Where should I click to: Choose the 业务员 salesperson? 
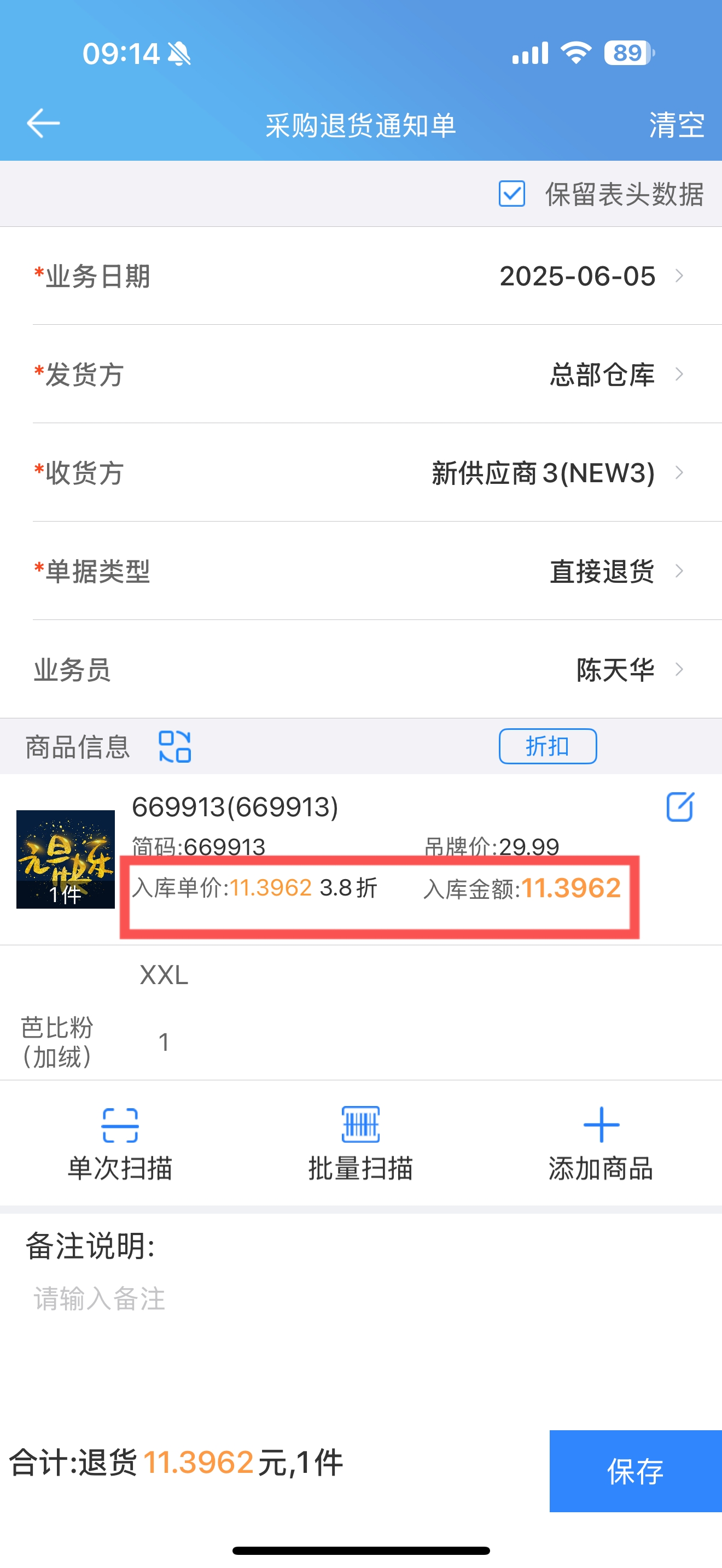(361, 670)
